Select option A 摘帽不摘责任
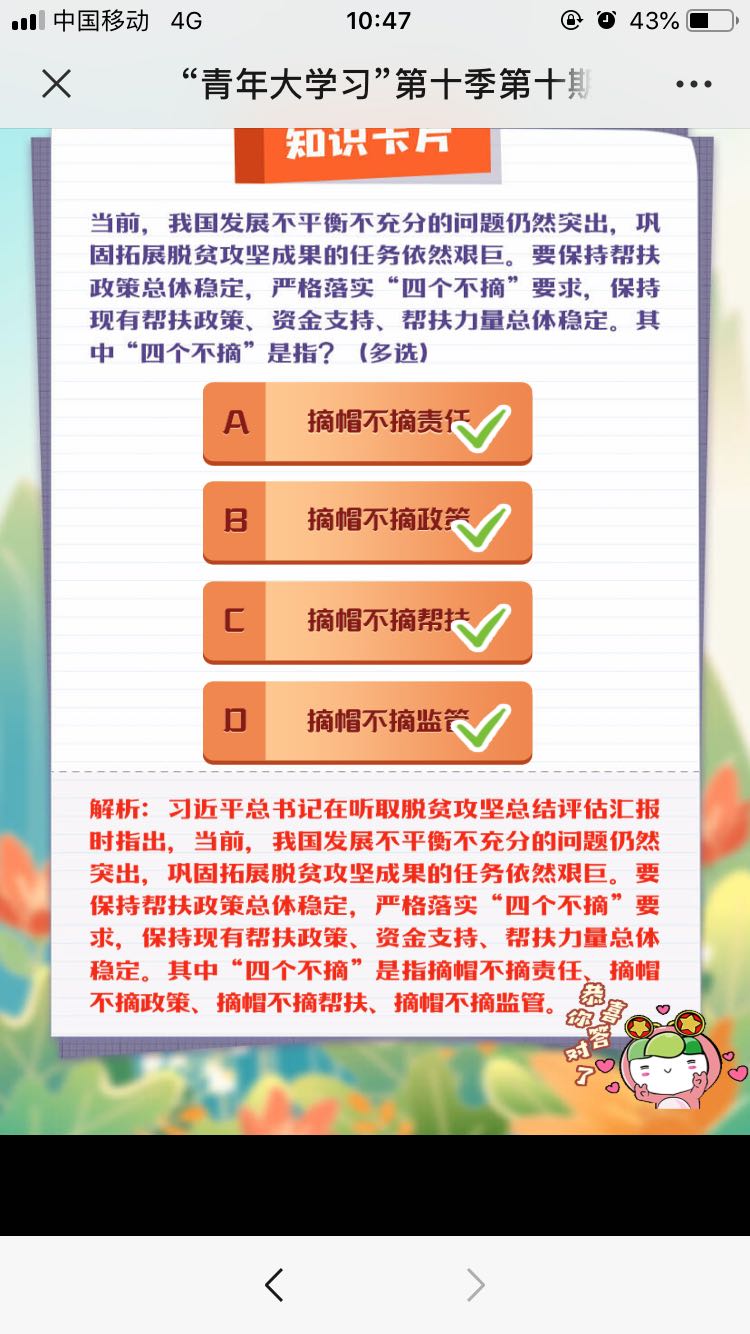The image size is (750, 1334). coord(367,423)
